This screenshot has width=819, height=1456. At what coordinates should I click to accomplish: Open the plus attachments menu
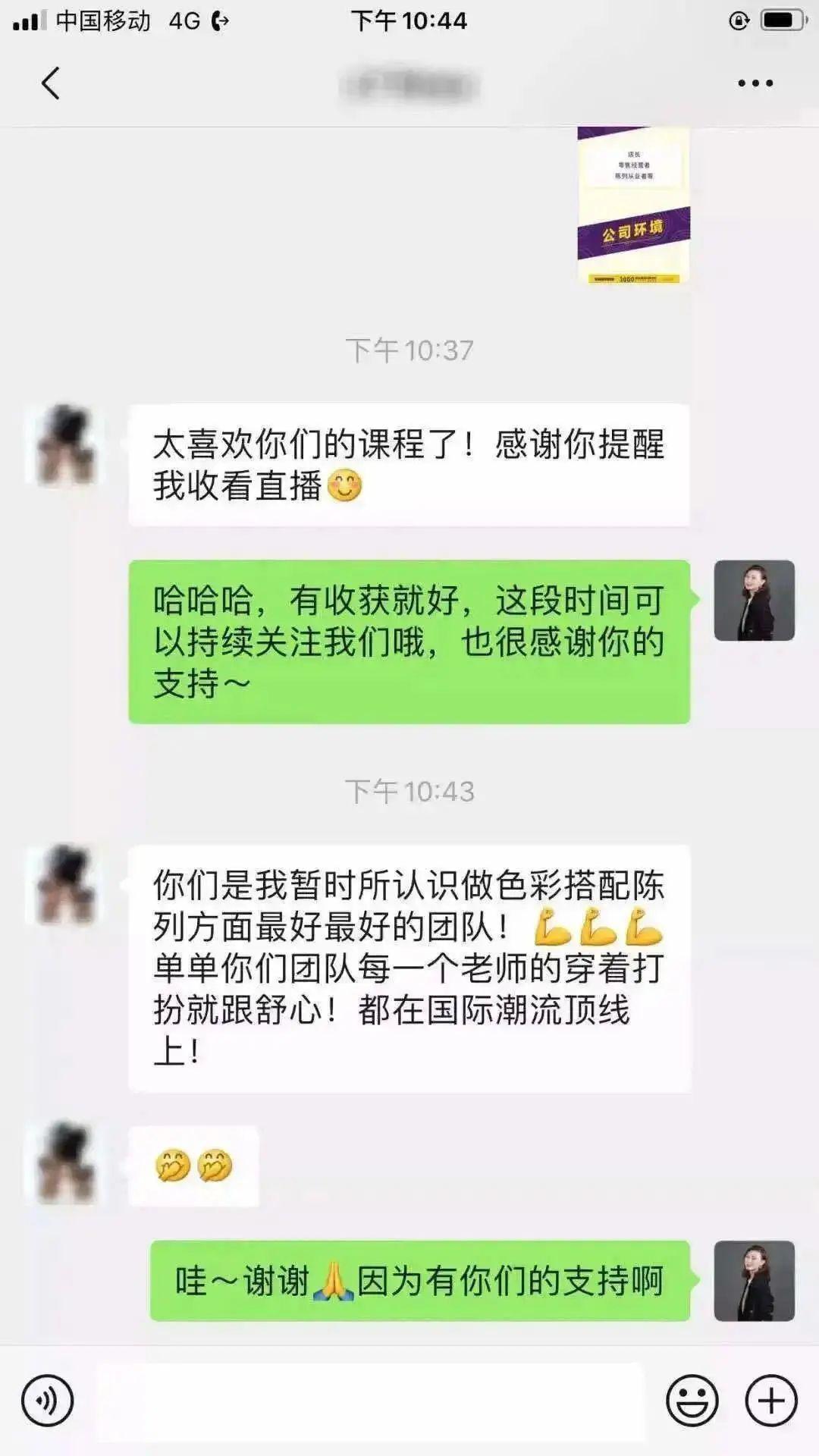click(771, 1401)
